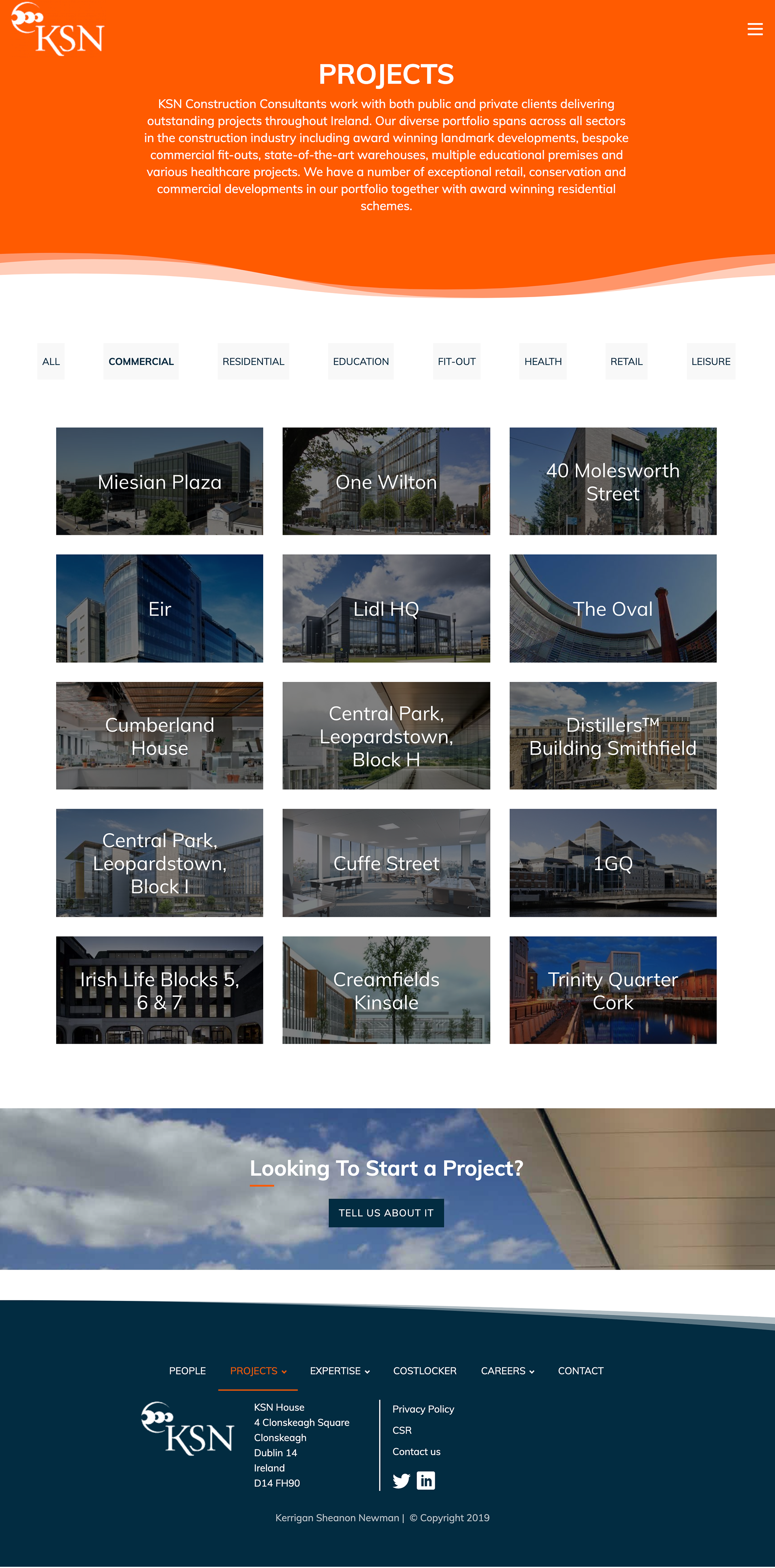This screenshot has height=1568, width=775.
Task: Tap the Tell Us About It button
Action: [386, 1212]
